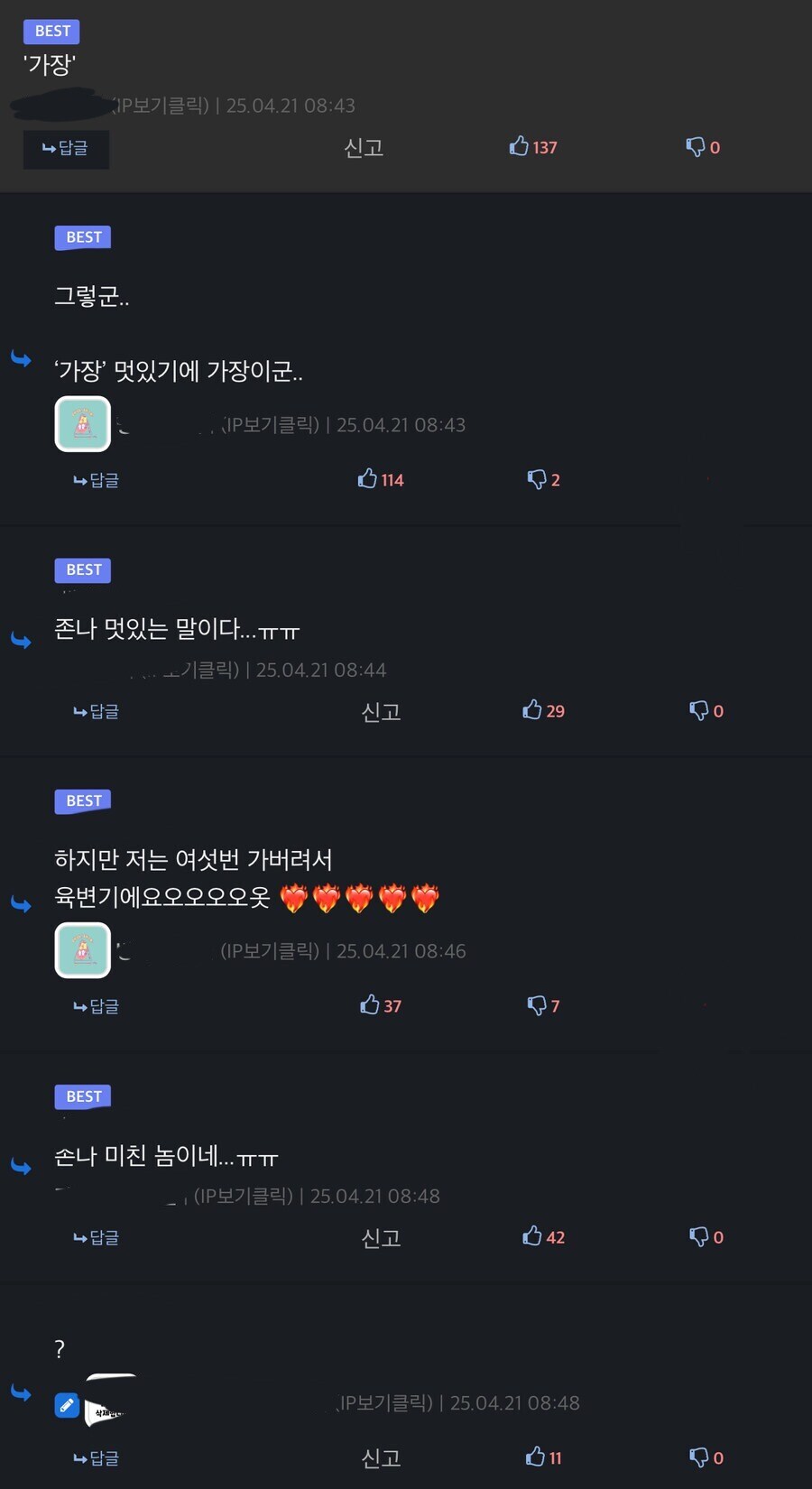Reply to '손나 미친 놈이네' comment

[97, 1237]
